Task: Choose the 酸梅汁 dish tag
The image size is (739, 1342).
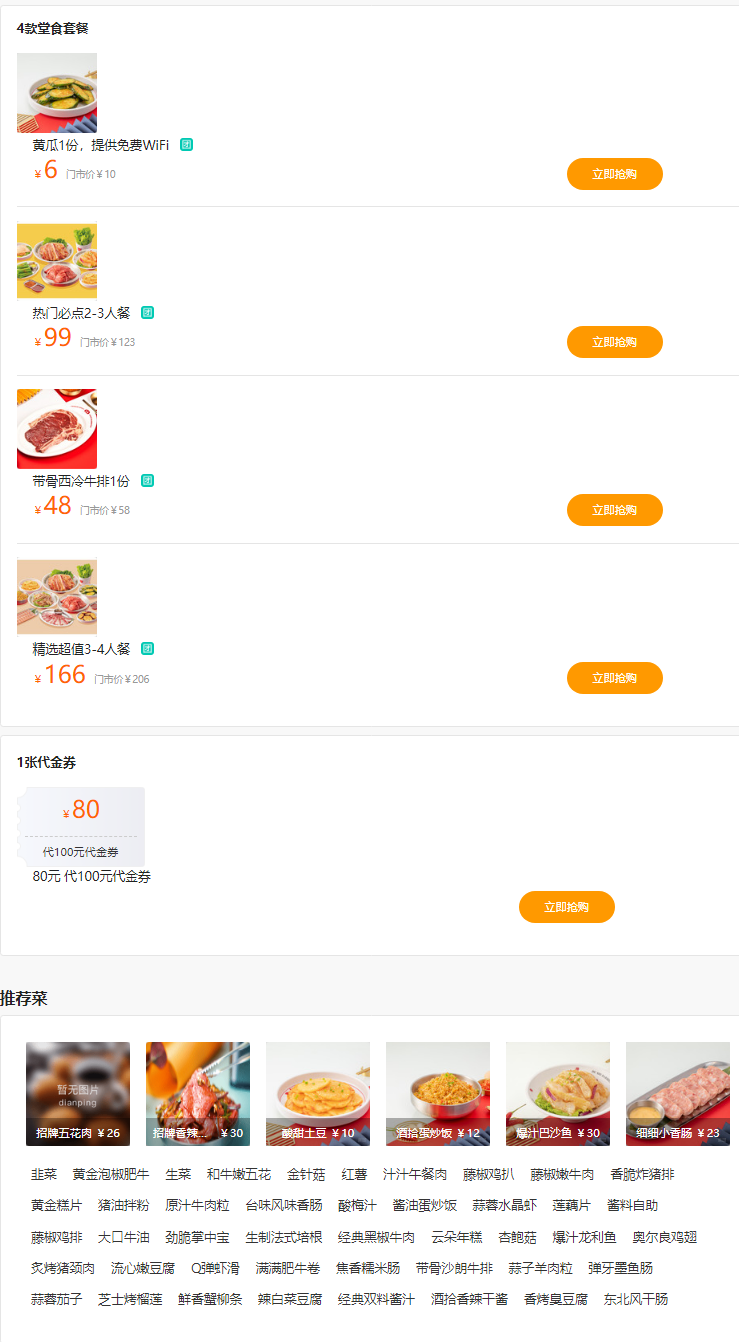Action: (358, 1206)
